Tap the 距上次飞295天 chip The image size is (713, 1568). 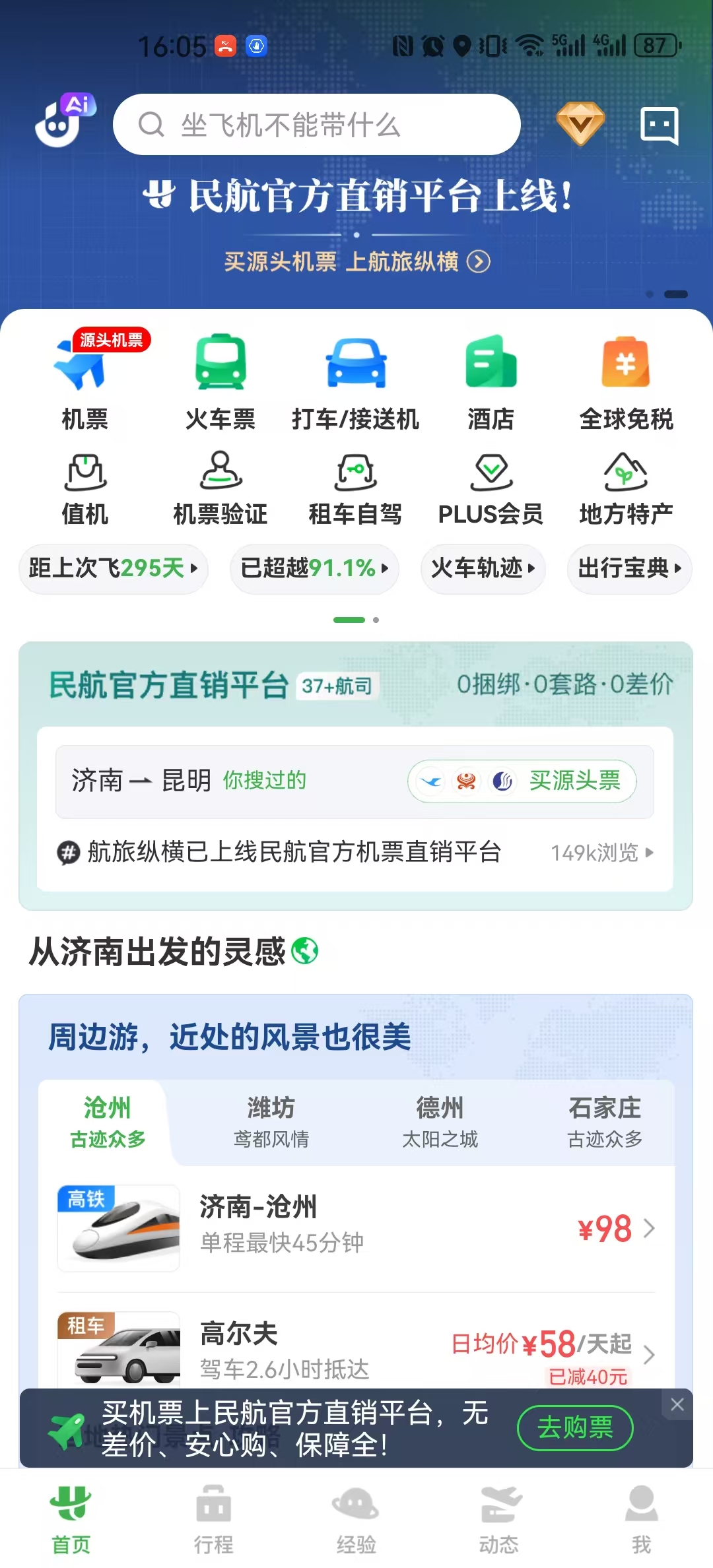click(x=114, y=568)
